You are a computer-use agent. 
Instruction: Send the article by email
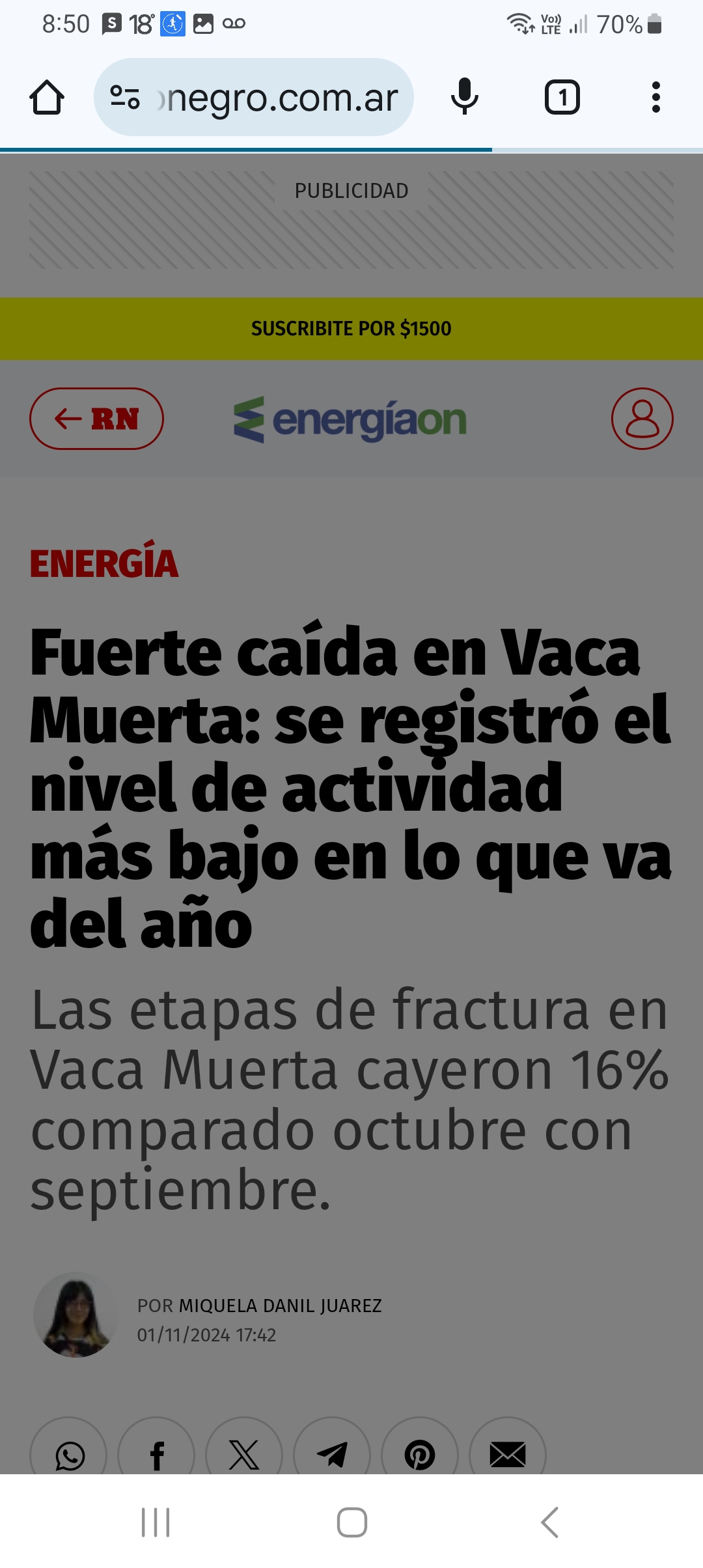508,1453
